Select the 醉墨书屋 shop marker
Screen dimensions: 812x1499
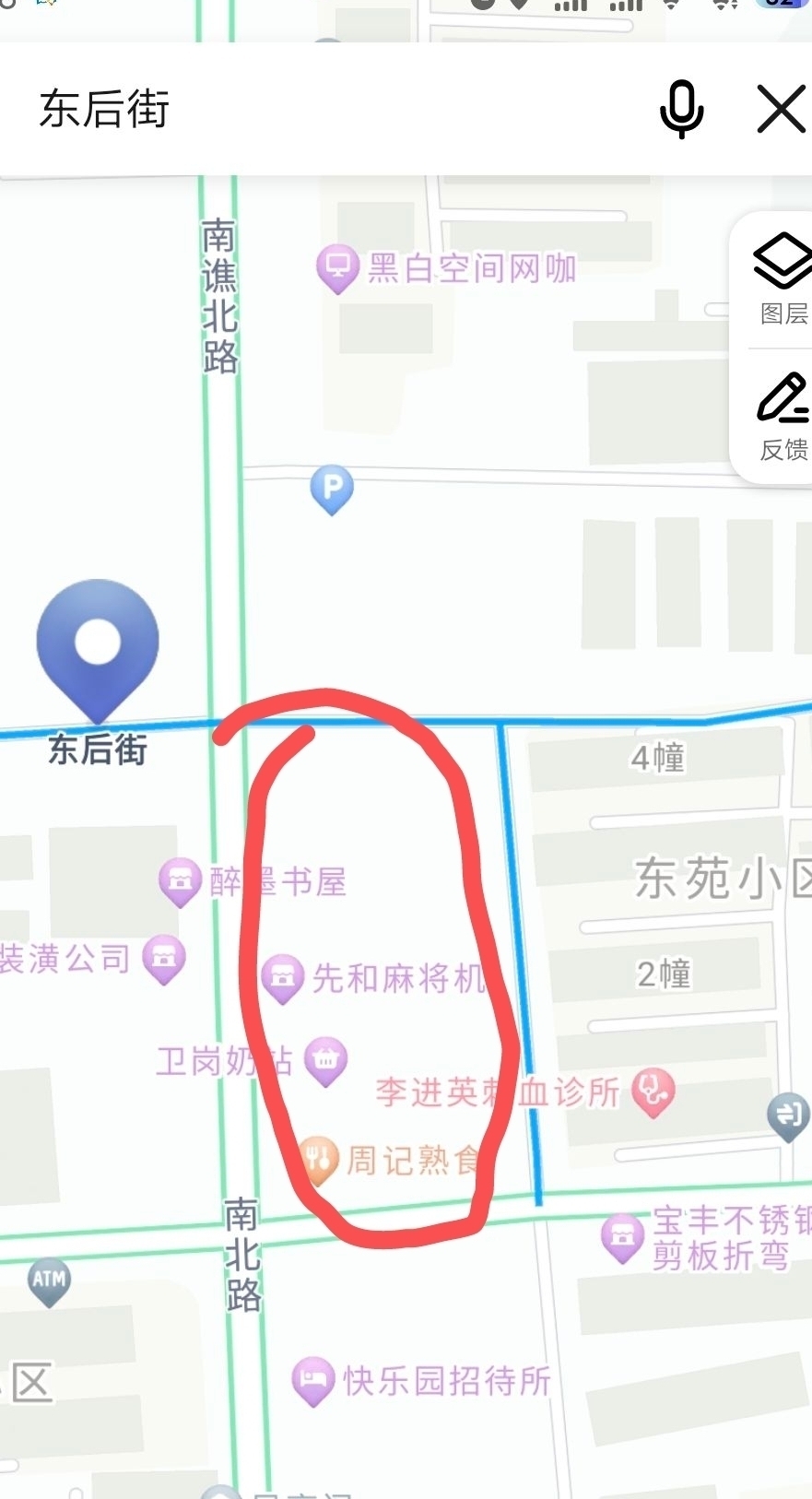(x=180, y=880)
